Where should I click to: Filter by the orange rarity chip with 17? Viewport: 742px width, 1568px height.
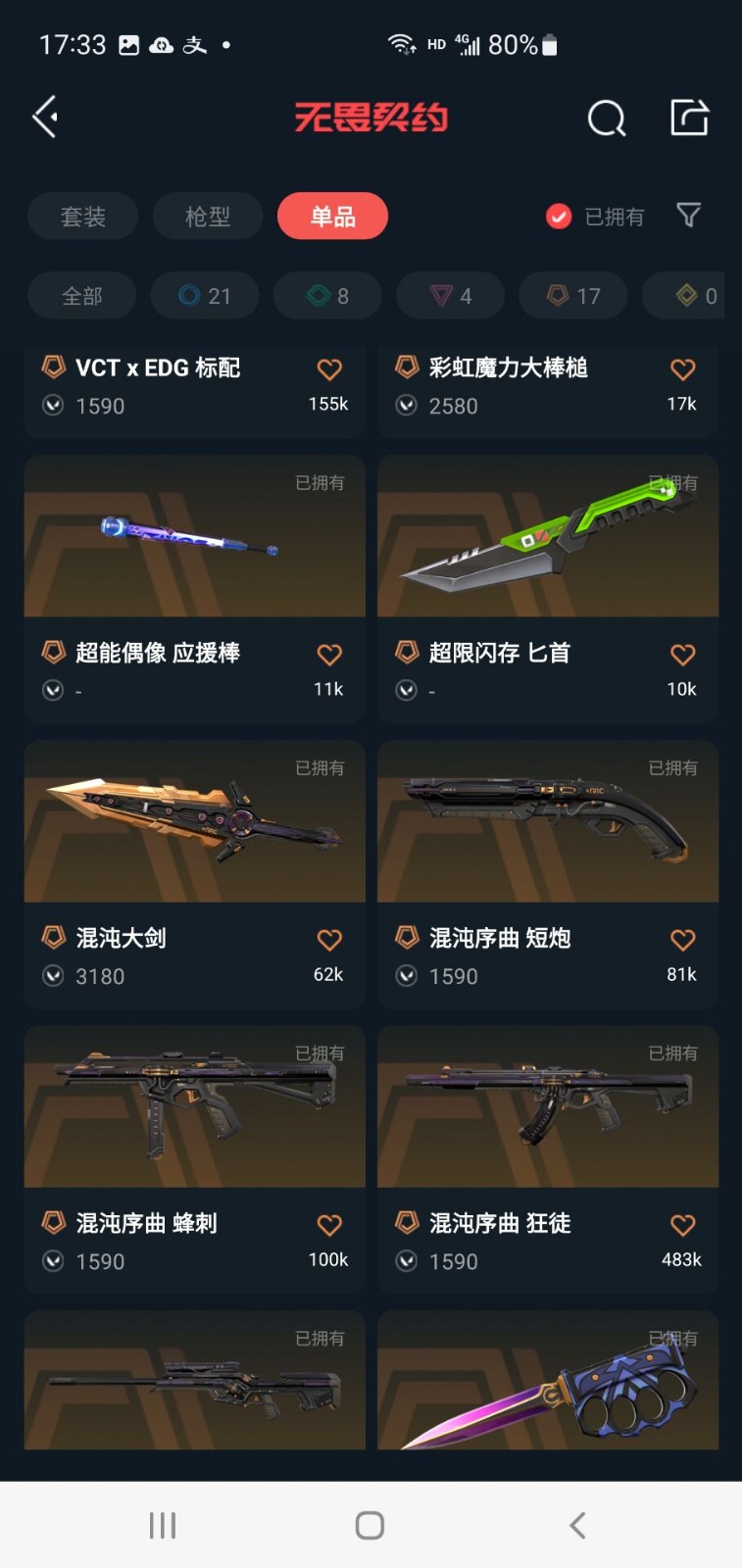coord(572,296)
